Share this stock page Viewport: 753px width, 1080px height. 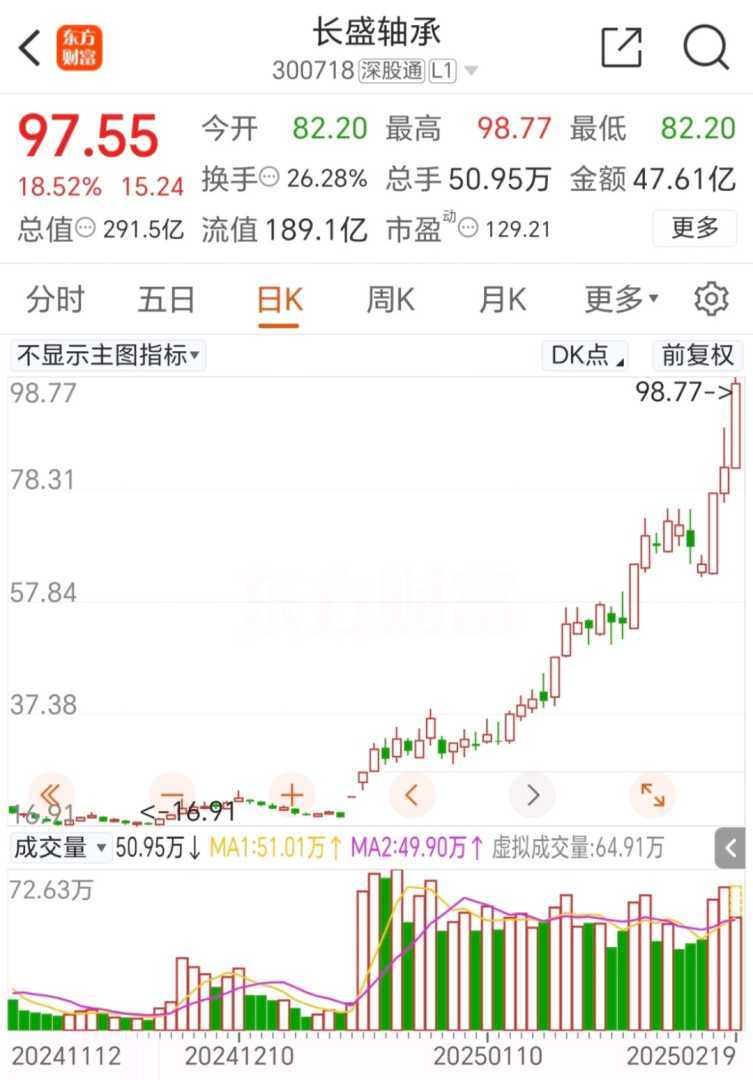click(x=621, y=47)
